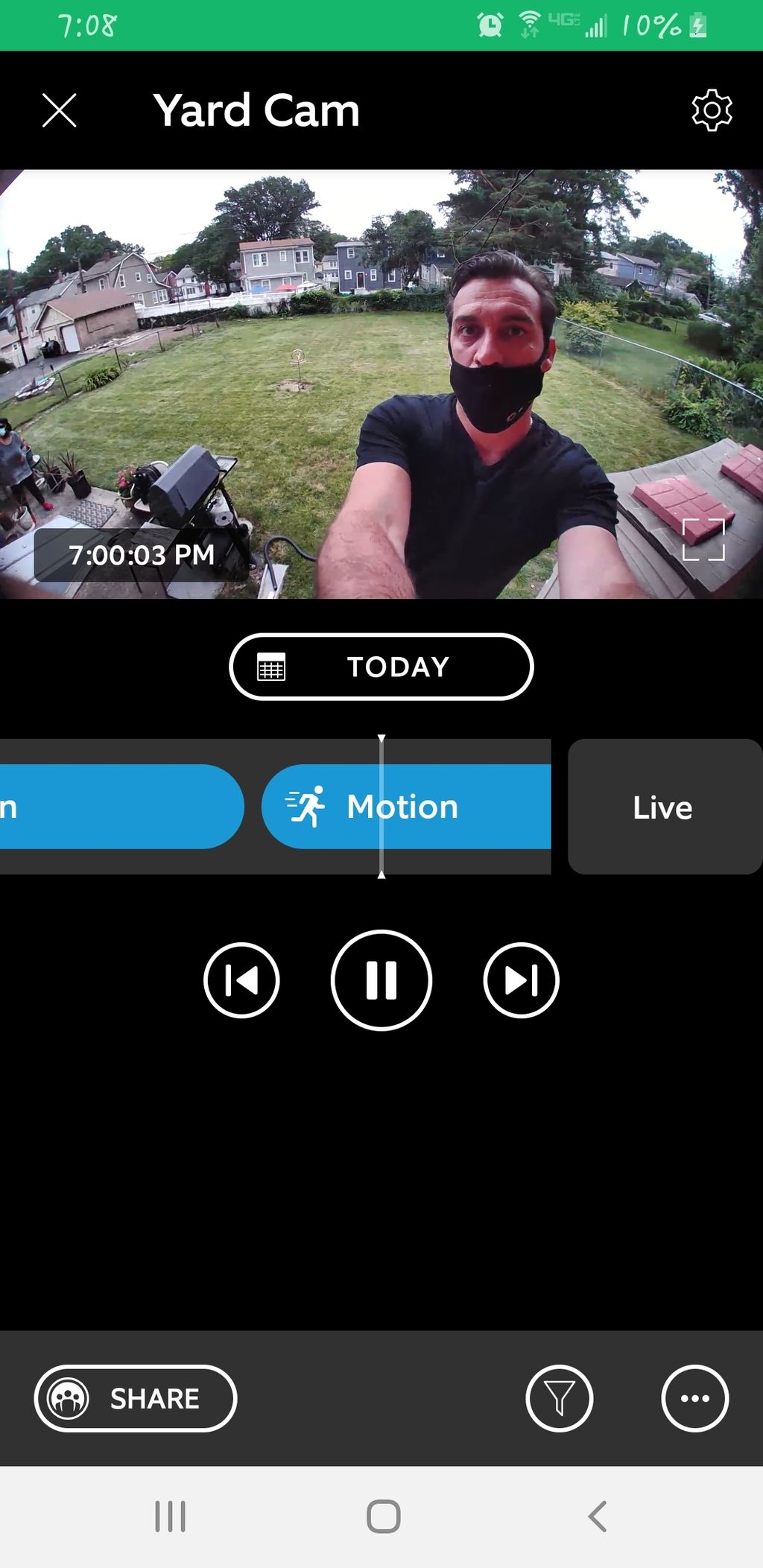Screen dimensions: 763x1568
Task: Open the event filter
Action: 559,1398
